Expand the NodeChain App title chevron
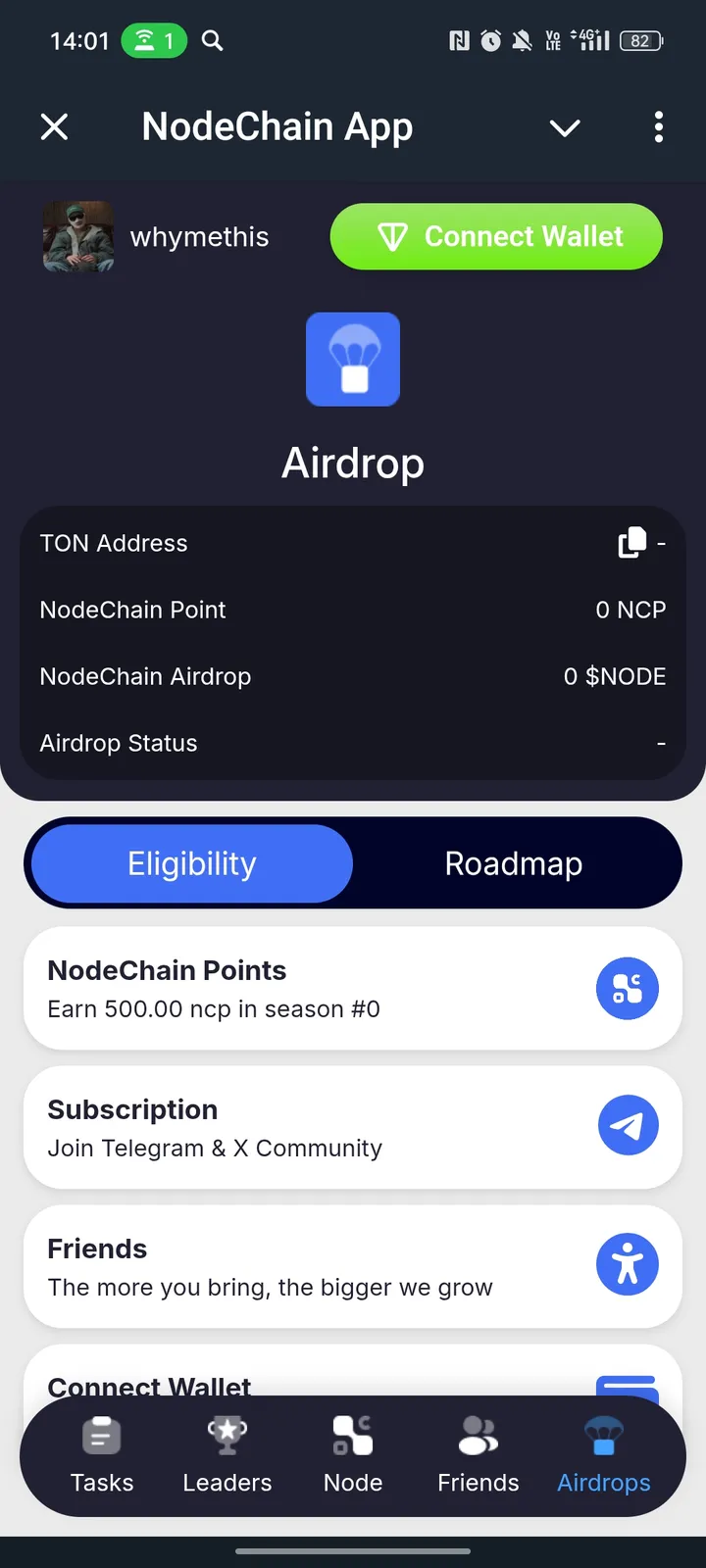 [564, 127]
